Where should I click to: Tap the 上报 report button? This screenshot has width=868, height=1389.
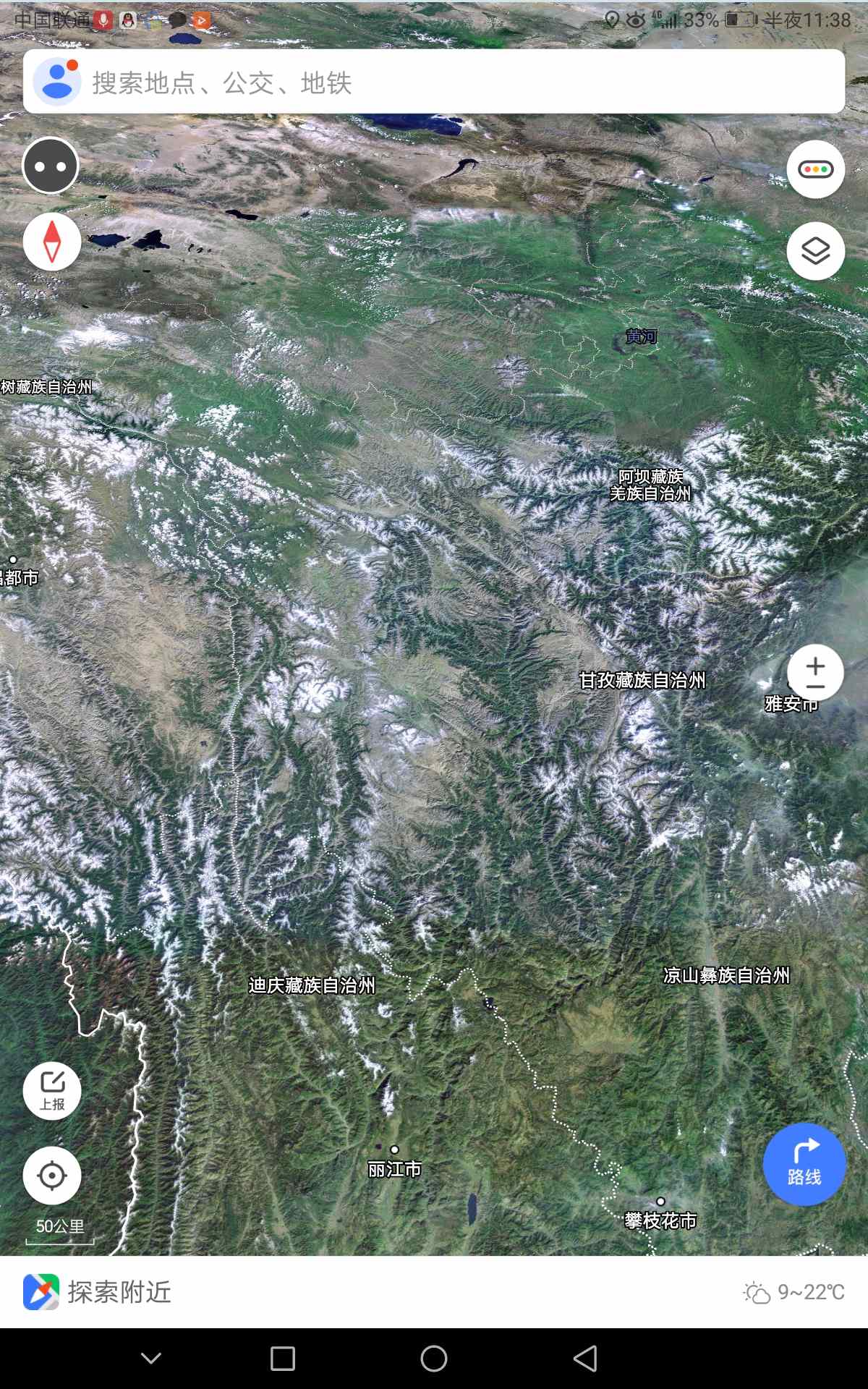point(52,1090)
